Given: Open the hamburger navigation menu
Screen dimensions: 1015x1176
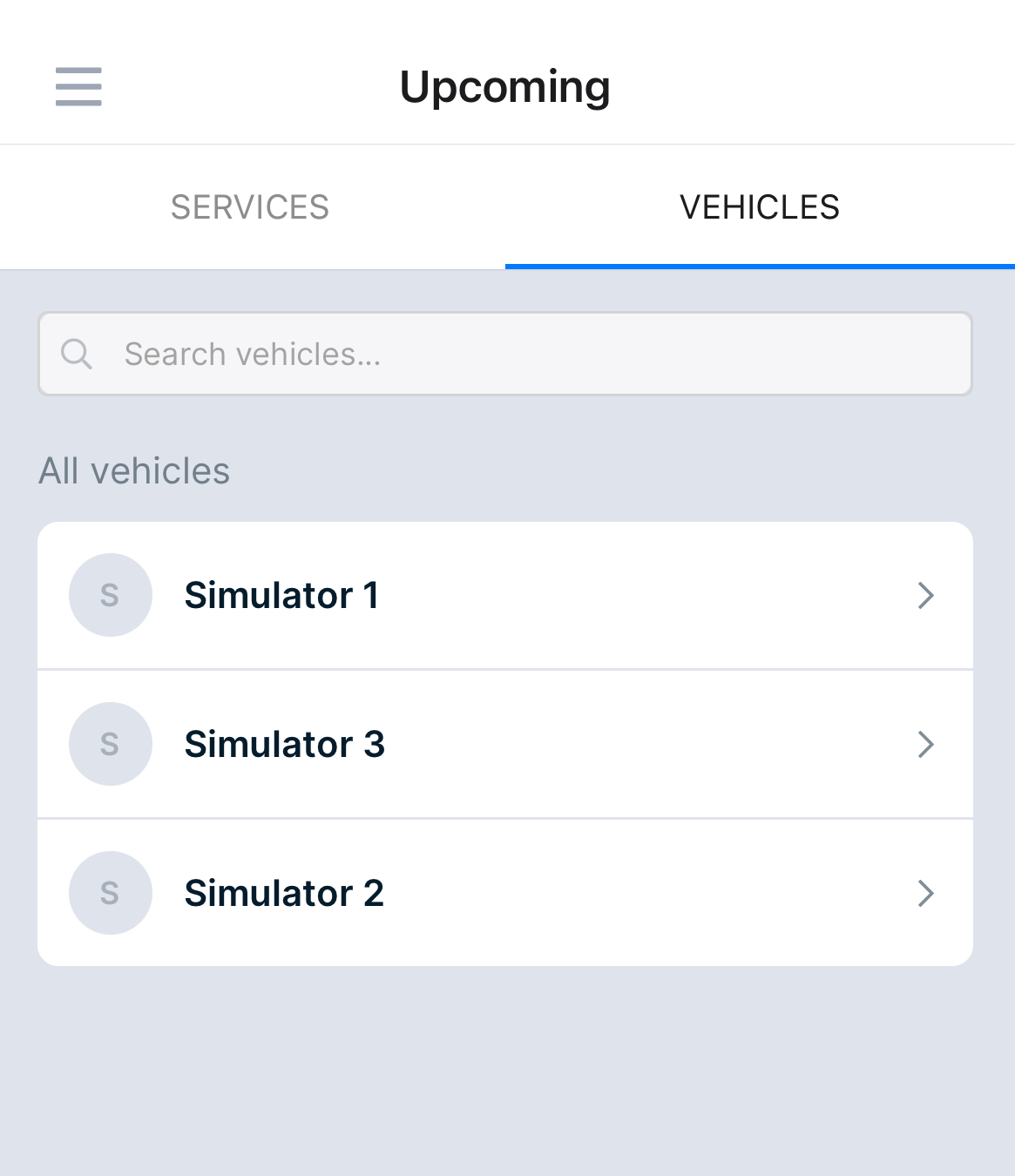Looking at the screenshot, I should coord(78,87).
